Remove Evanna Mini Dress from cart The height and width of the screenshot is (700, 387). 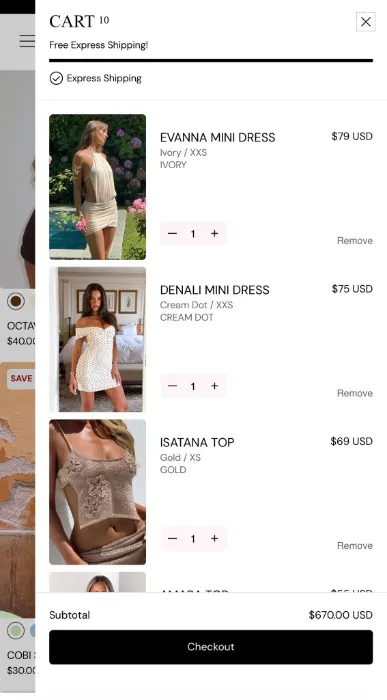354,241
